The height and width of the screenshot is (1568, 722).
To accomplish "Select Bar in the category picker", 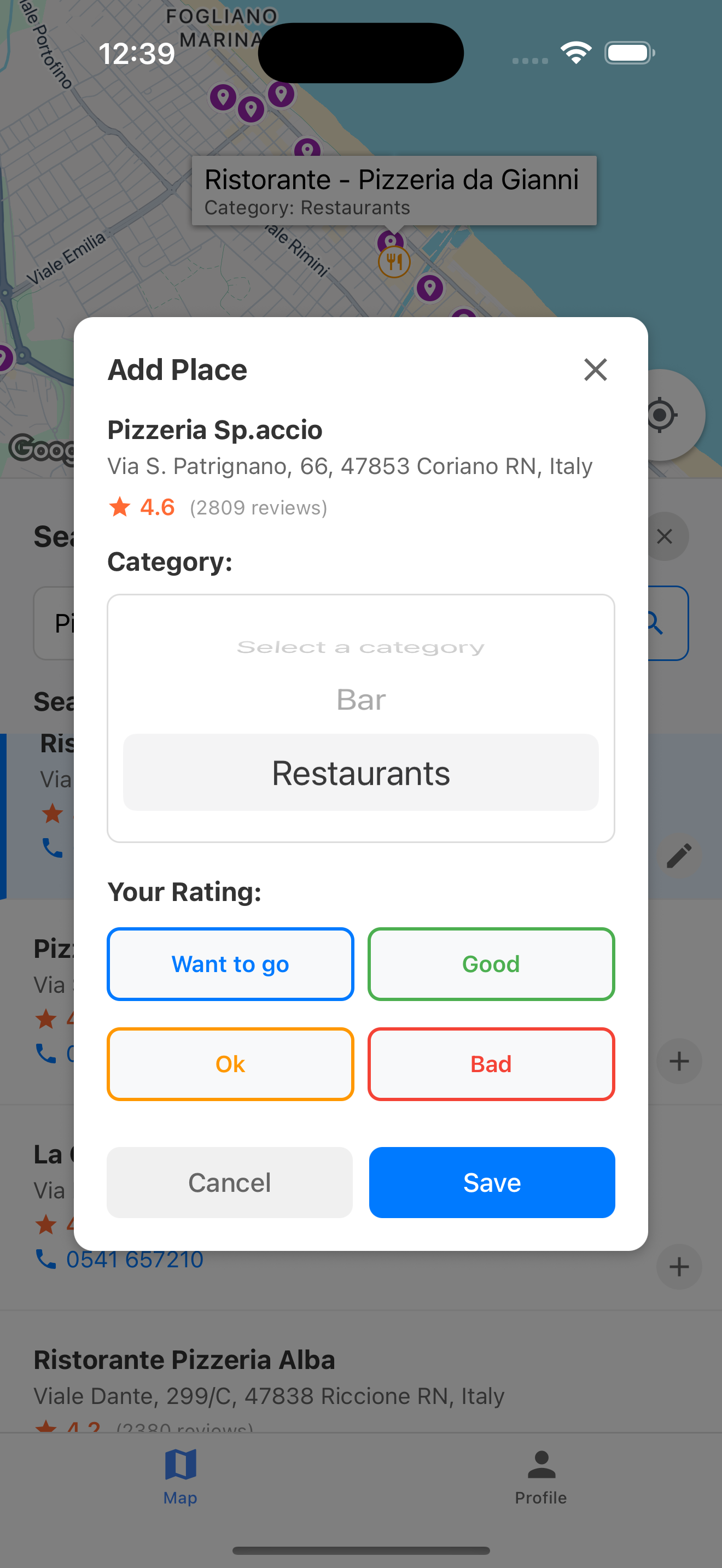I will [x=361, y=699].
